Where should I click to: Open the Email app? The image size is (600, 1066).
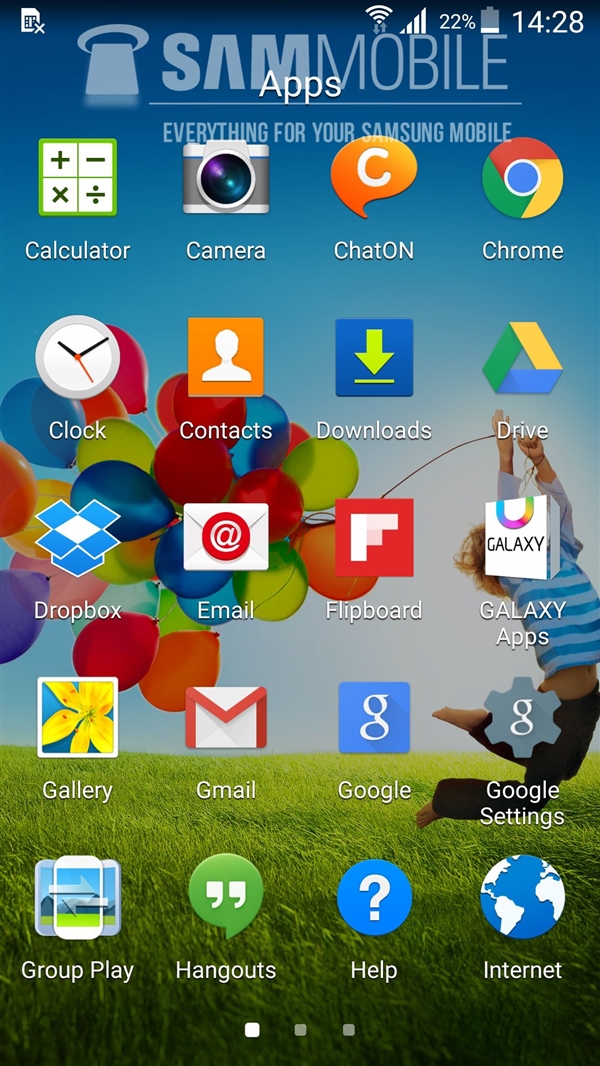pyautogui.click(x=226, y=538)
